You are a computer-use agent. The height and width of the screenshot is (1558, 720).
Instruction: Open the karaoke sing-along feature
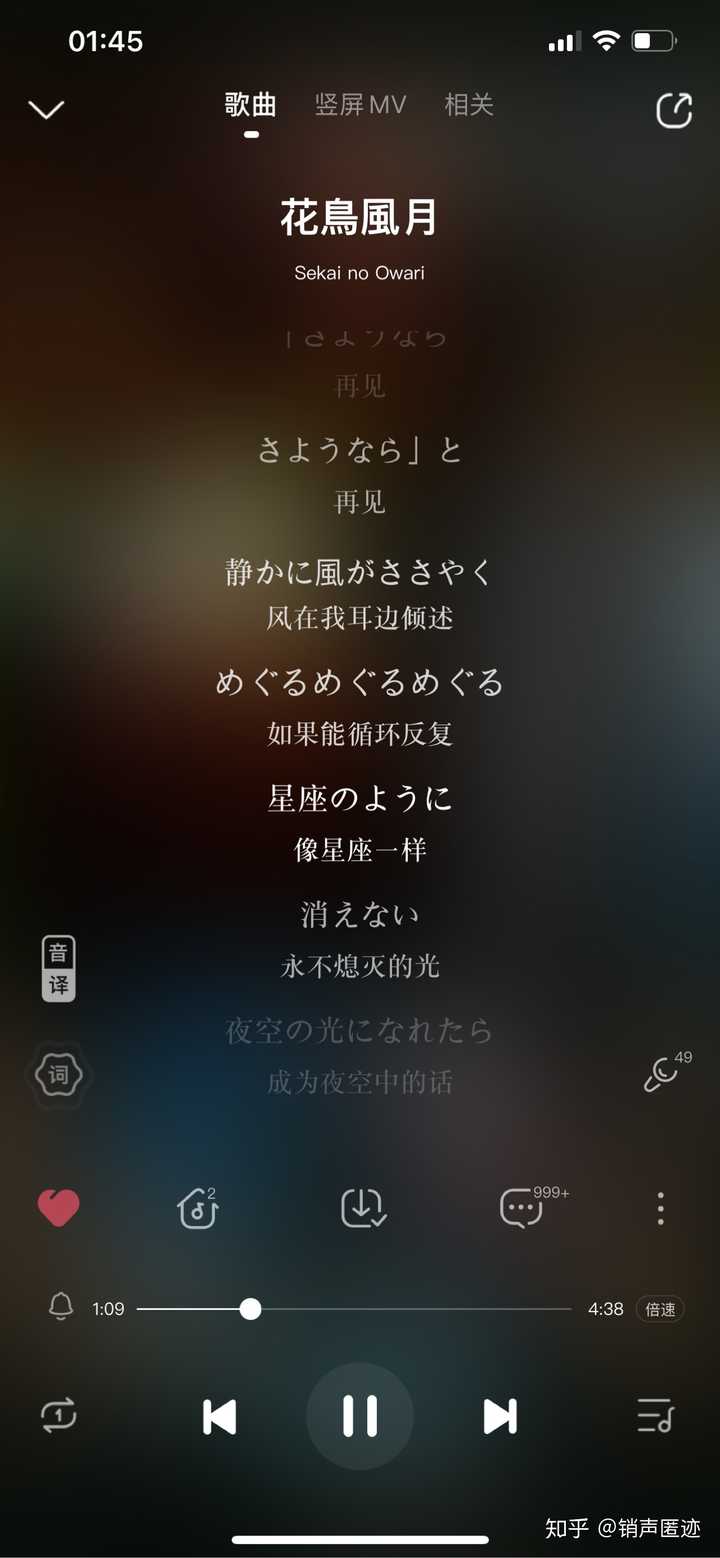(x=663, y=1075)
